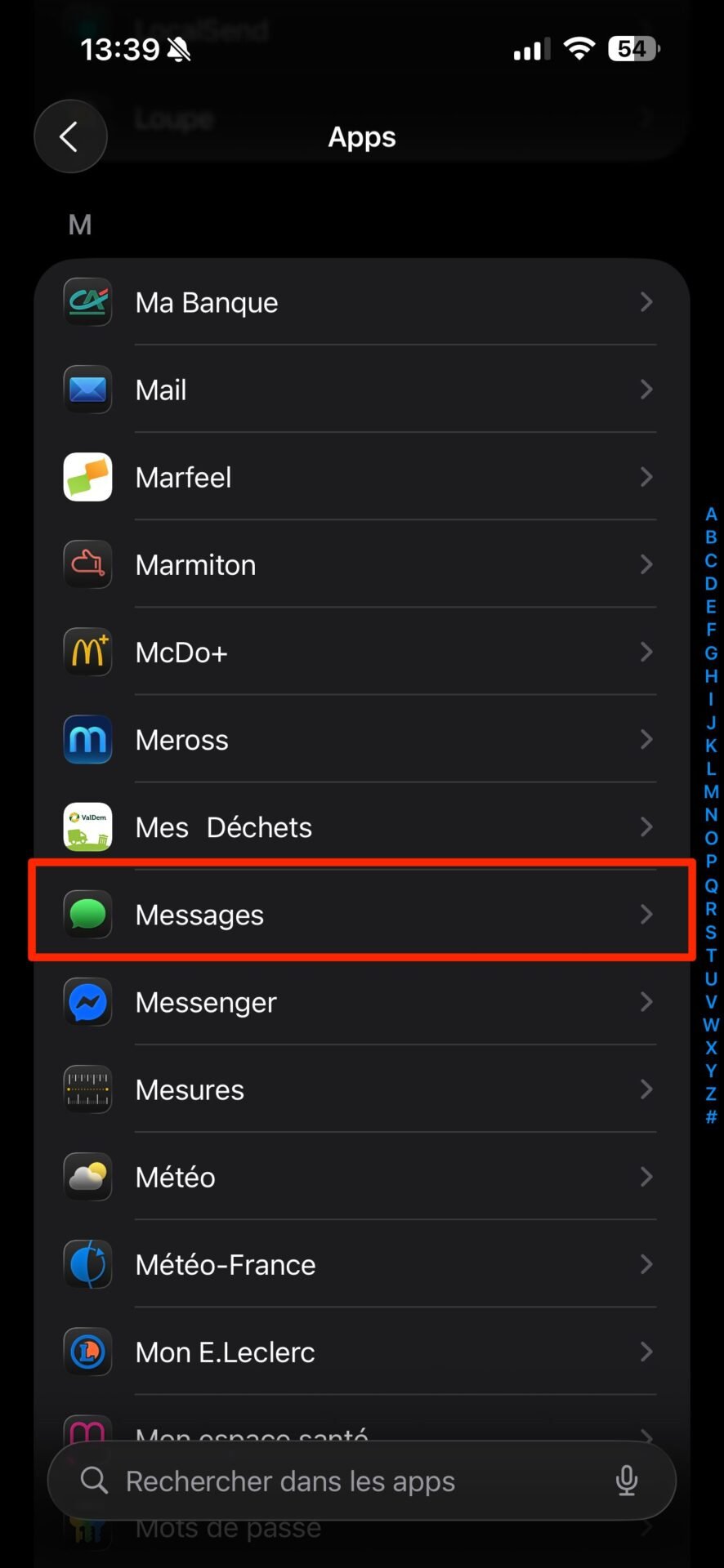
Task: Open the Mail app settings
Action: tap(362, 390)
